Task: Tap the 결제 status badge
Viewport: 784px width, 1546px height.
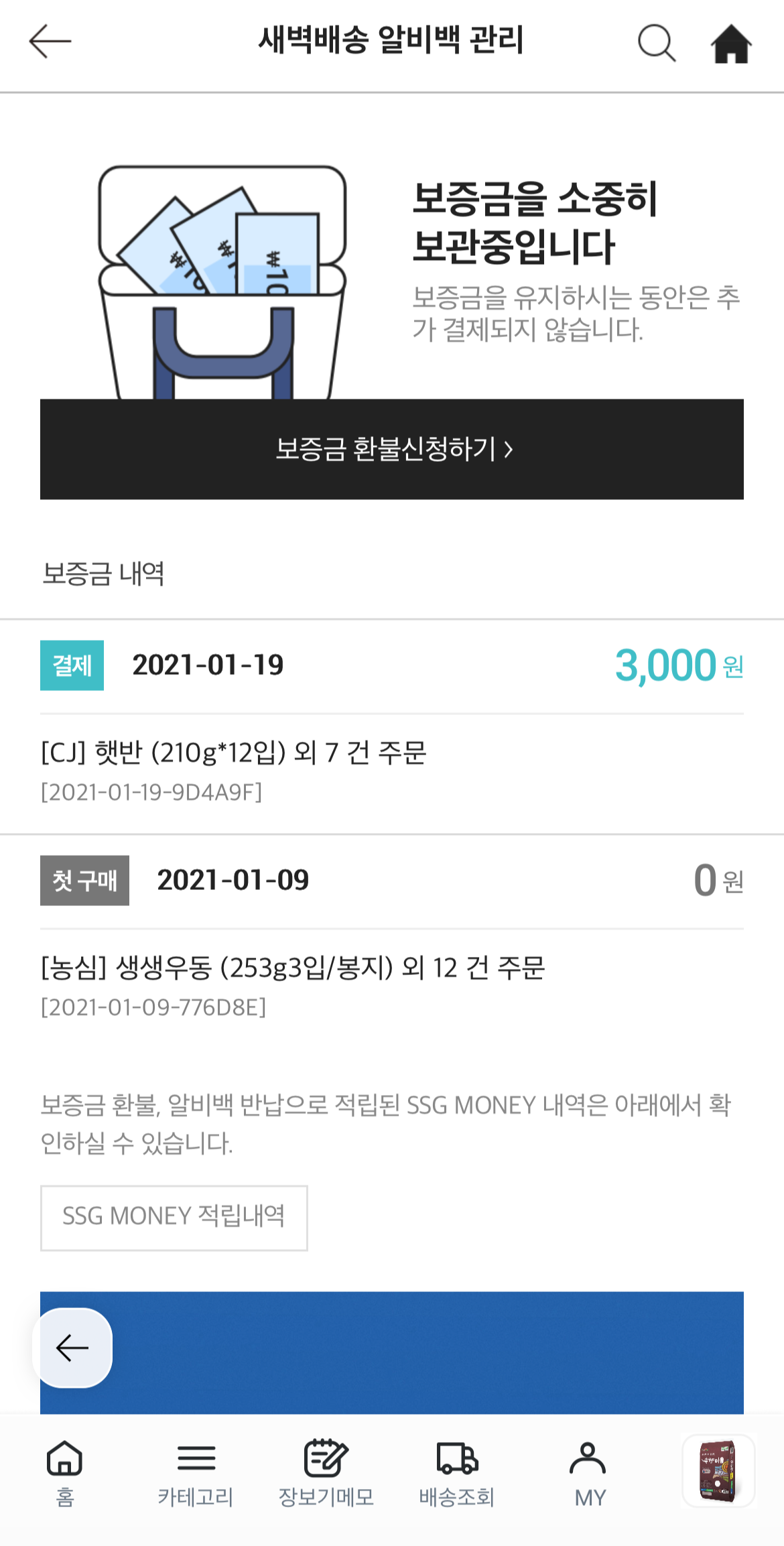Action: [72, 664]
